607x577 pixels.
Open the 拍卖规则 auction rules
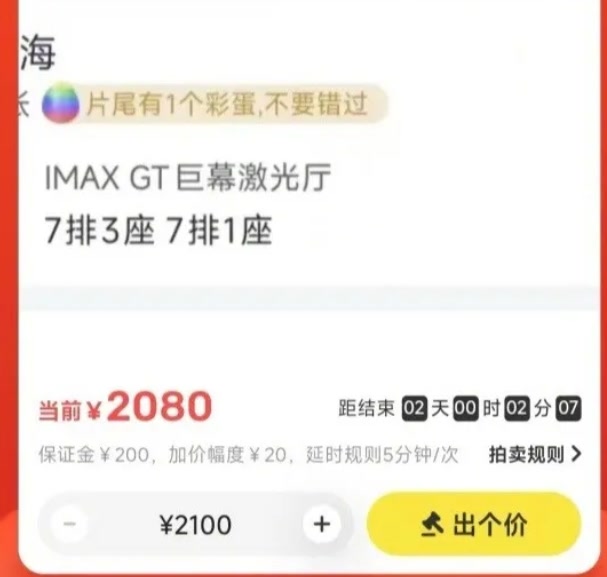(534, 455)
